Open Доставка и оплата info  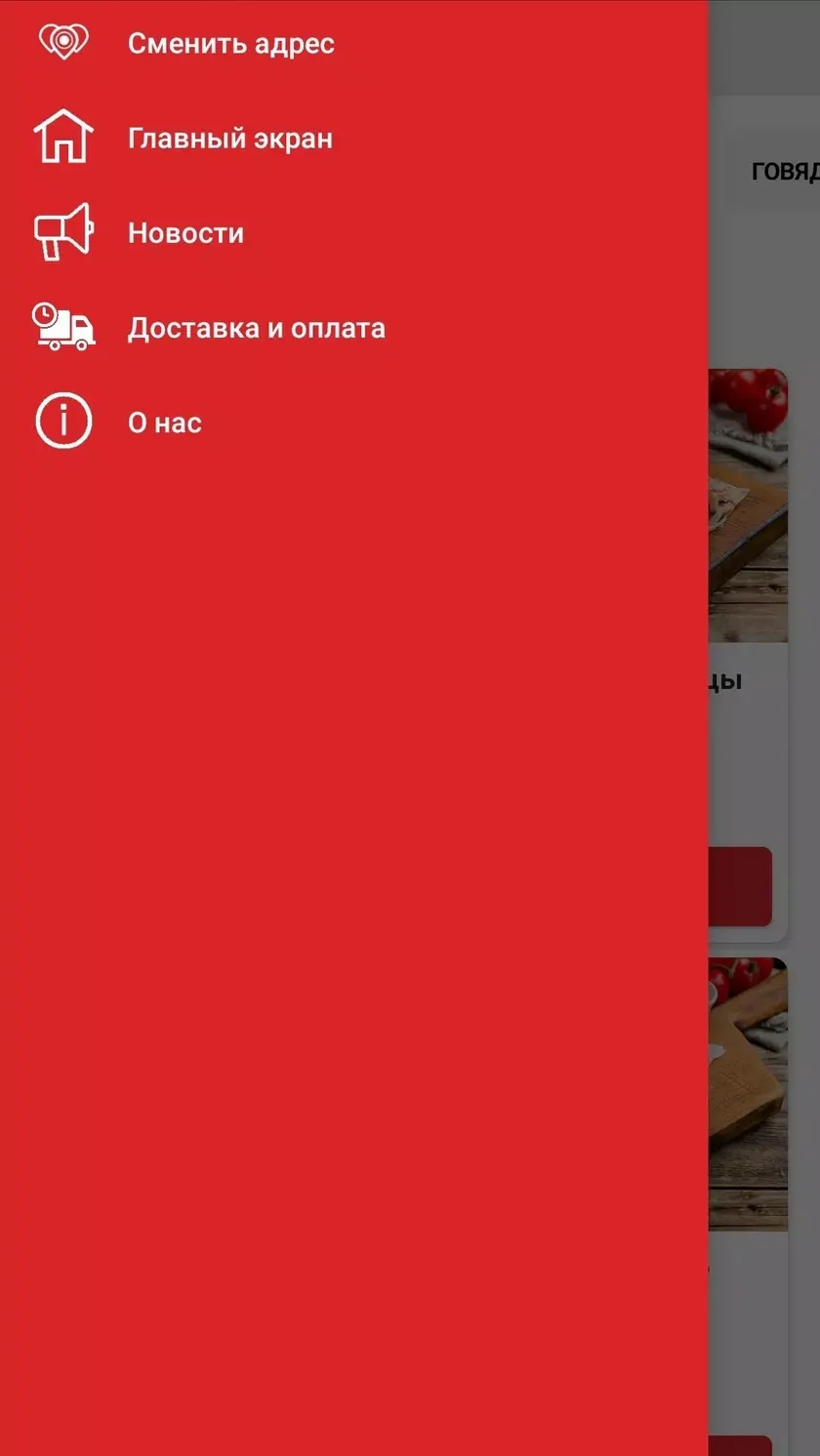353,327
